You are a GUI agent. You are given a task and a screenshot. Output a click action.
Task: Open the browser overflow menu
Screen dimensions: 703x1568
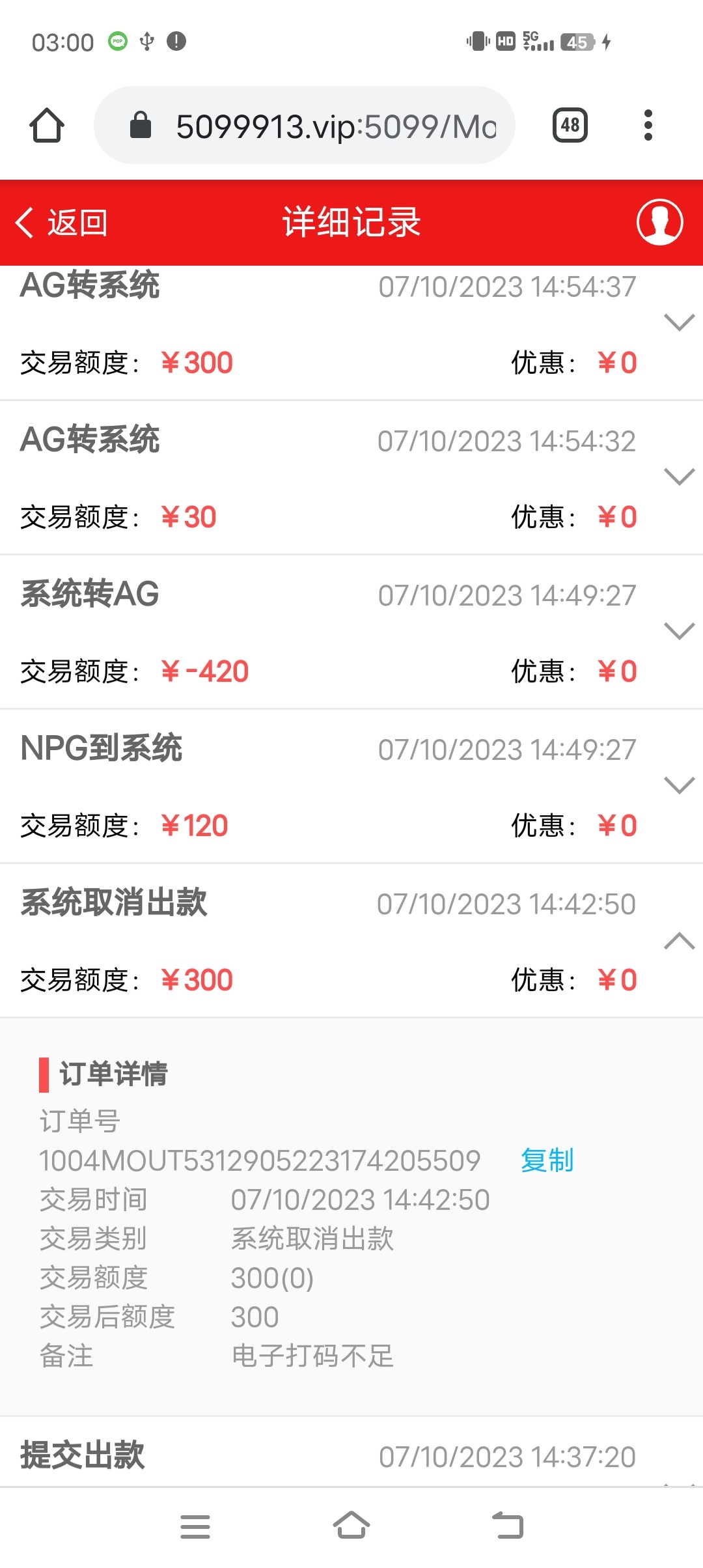[648, 125]
